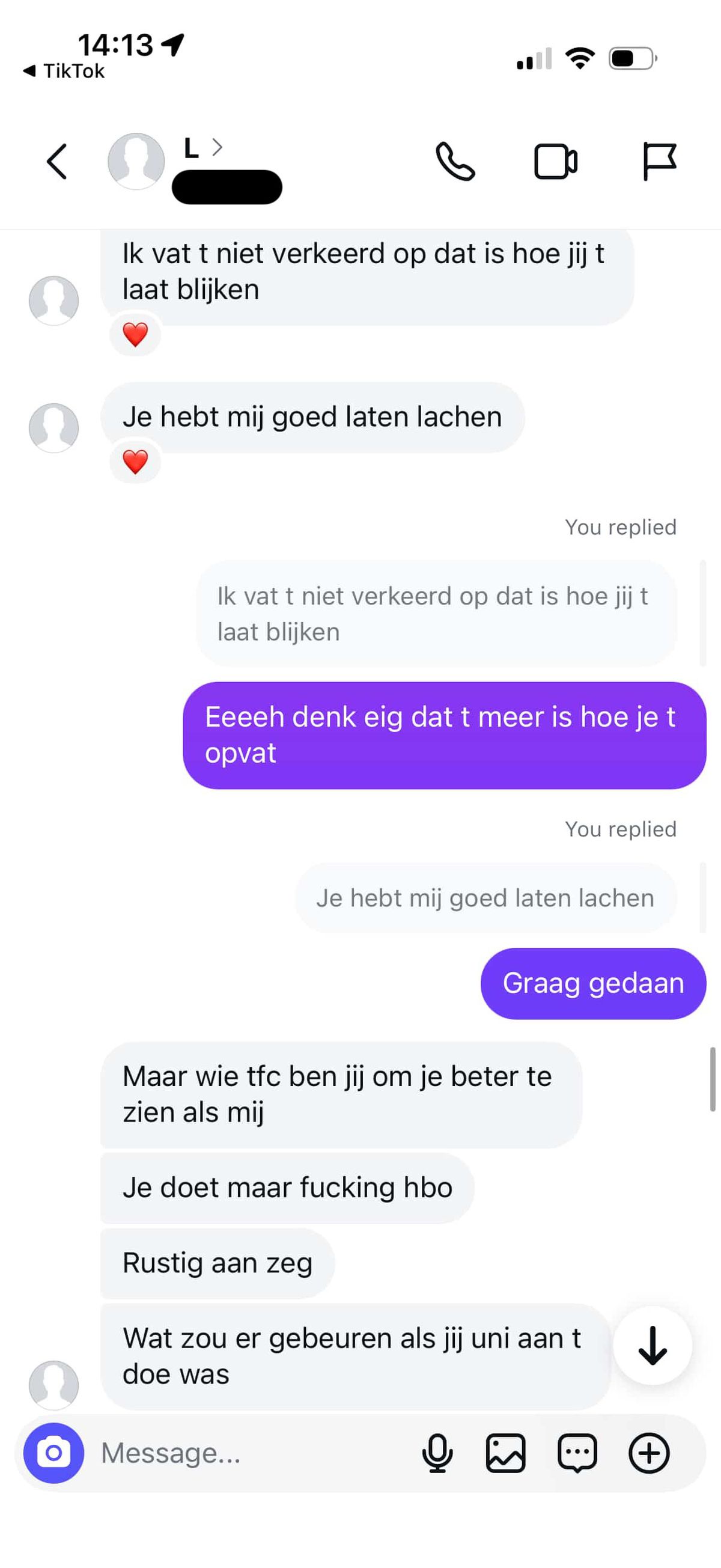Open the sticker and GIF picker
This screenshot has width=721, height=1568.
[577, 1453]
